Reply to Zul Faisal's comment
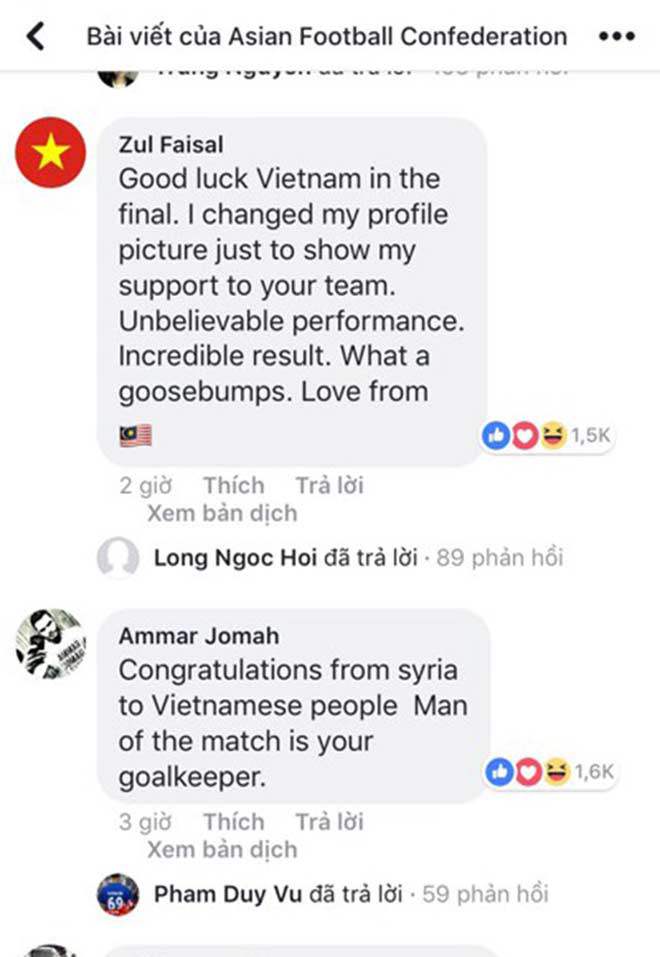This screenshot has height=957, width=660. tap(329, 486)
